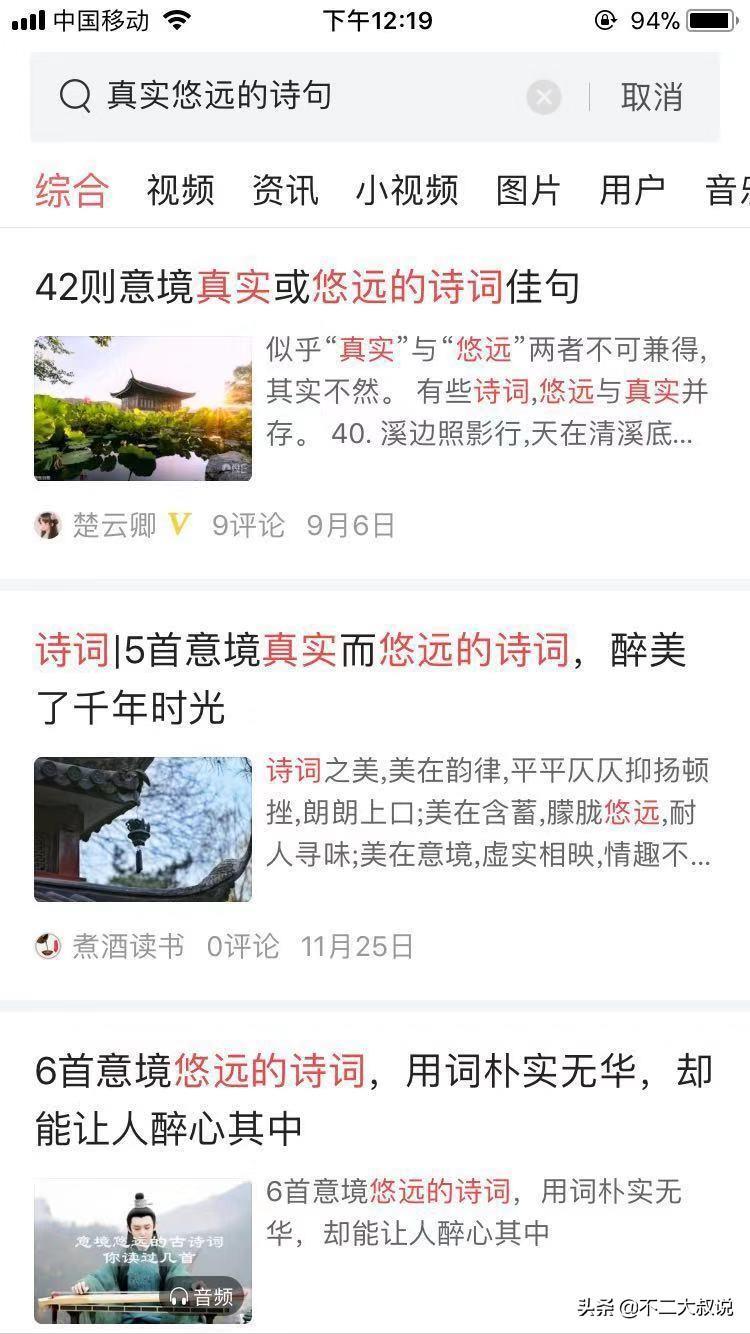
Task: Open article 42则意境真实或悠远的诗词佳句
Action: click(308, 288)
